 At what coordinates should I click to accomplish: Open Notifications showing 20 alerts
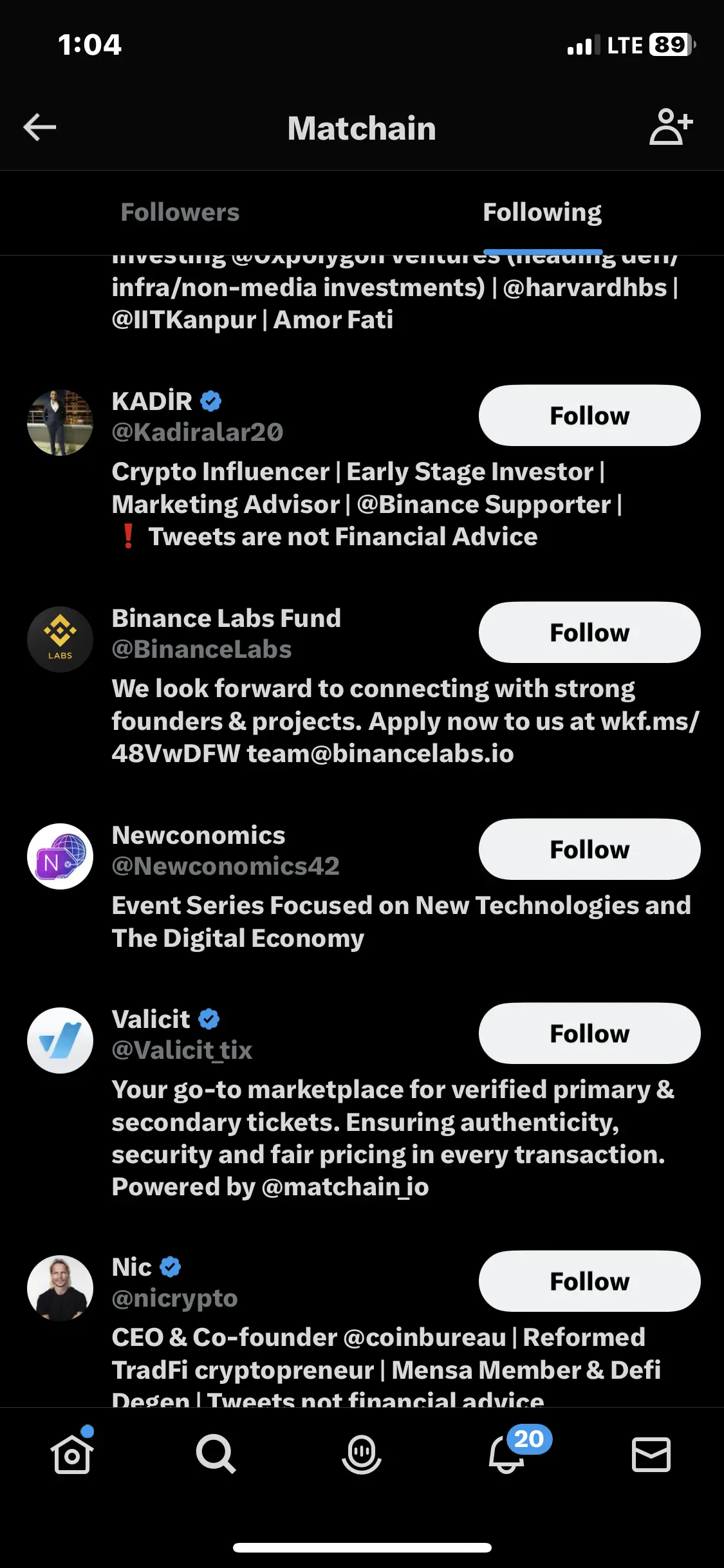[x=506, y=1453]
